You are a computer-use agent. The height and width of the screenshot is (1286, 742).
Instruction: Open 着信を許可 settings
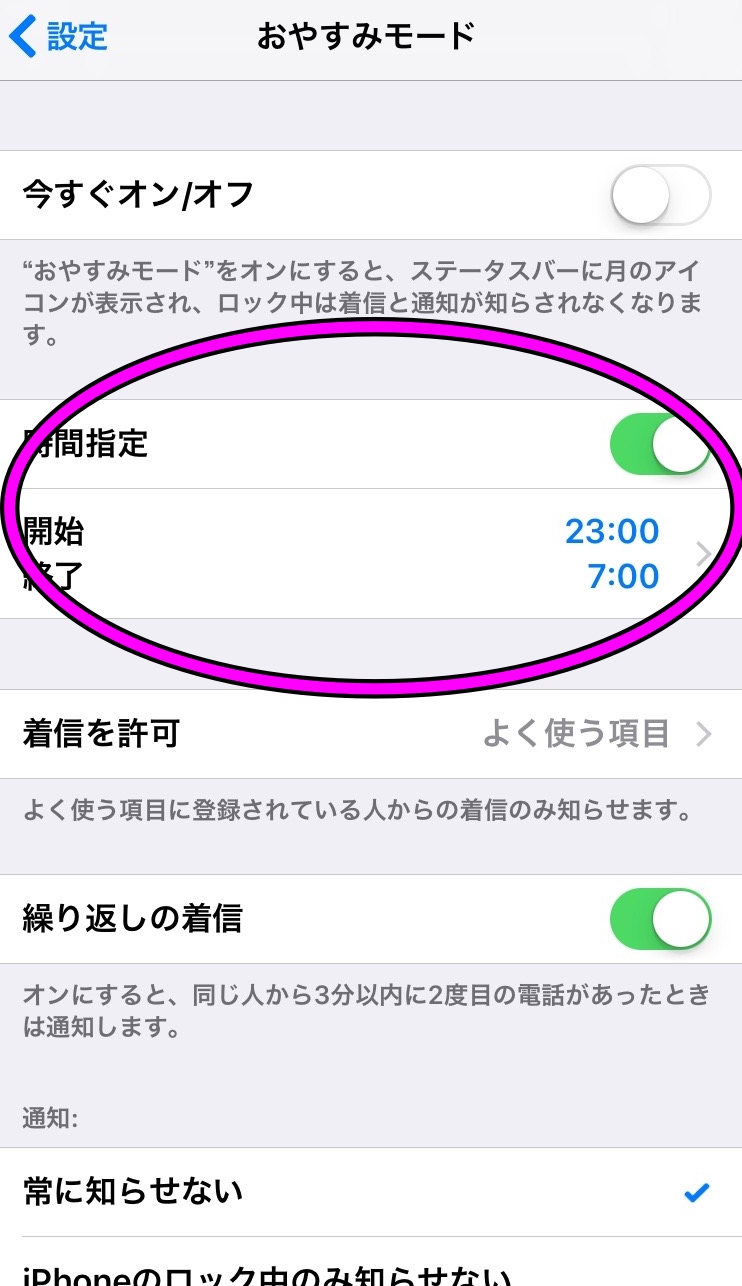(x=371, y=734)
